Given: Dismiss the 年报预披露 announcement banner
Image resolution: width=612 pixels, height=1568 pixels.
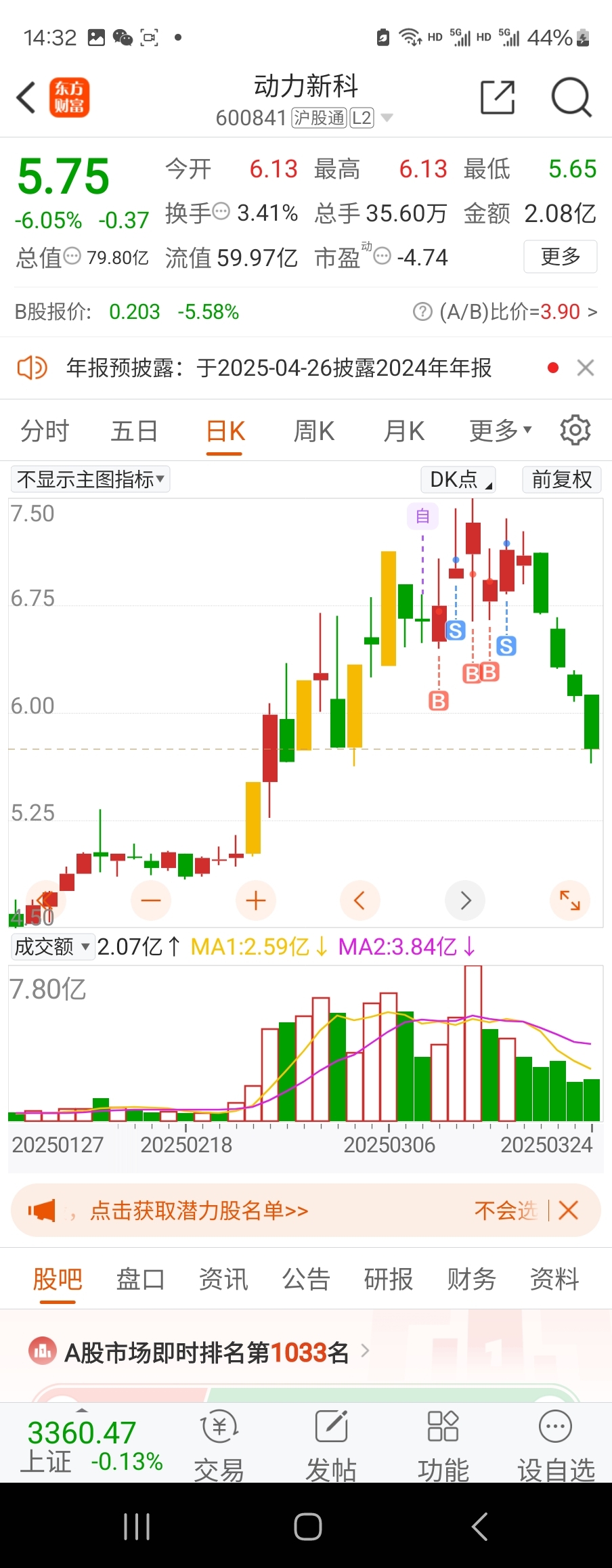Looking at the screenshot, I should [x=586, y=368].
